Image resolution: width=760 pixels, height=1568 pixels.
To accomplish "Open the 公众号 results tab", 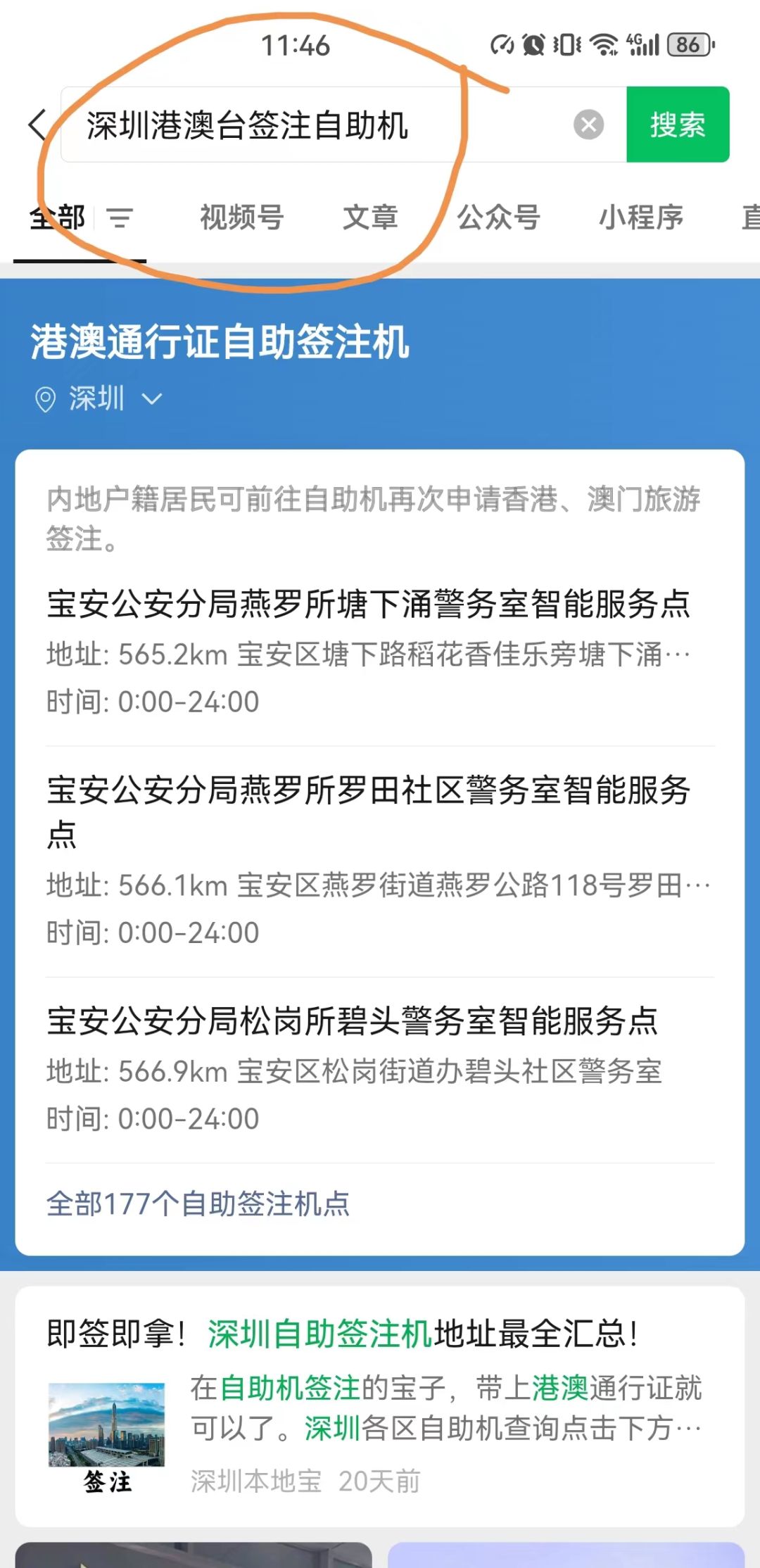I will 499,218.
